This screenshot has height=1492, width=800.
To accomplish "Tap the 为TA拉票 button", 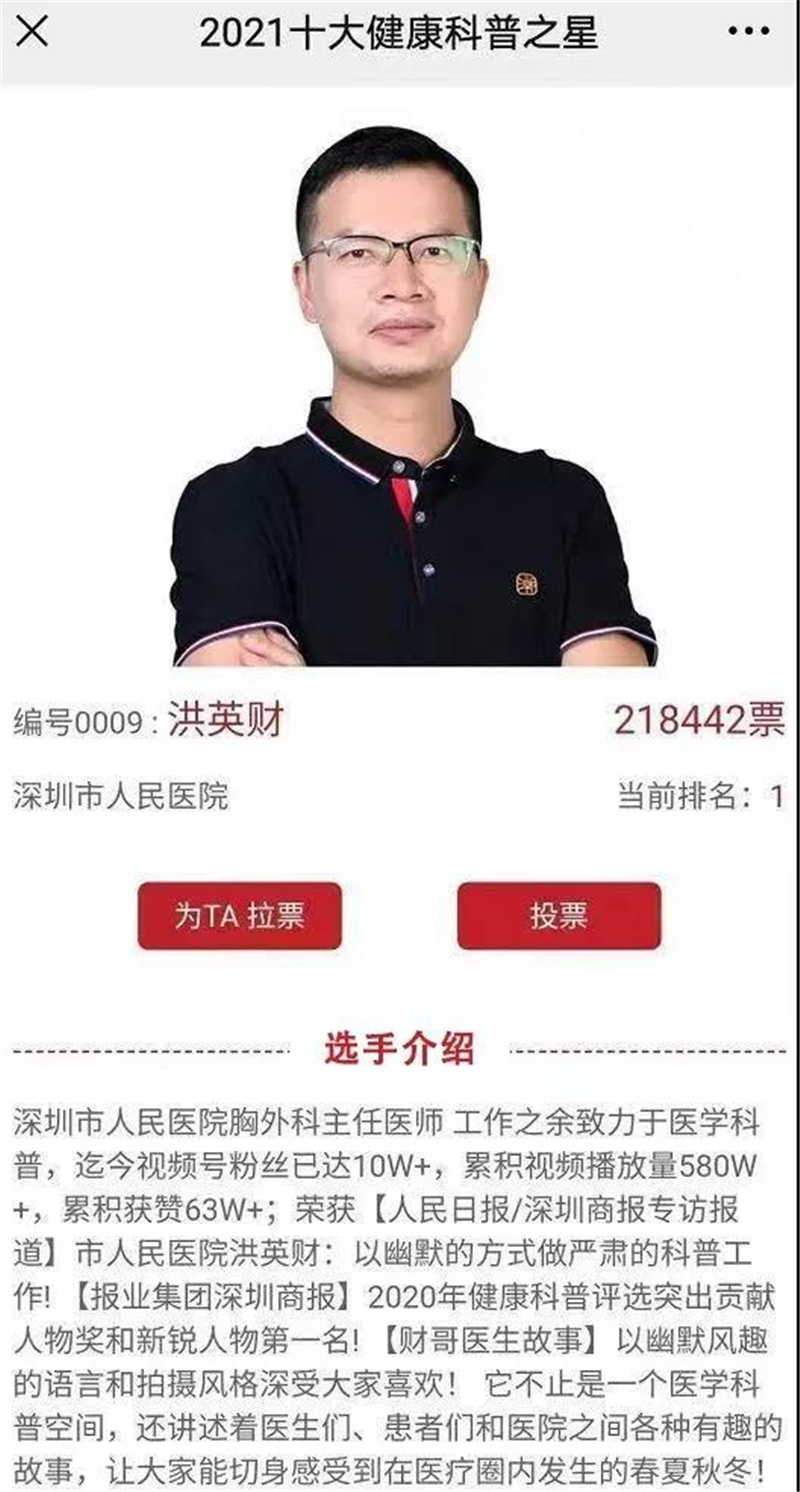I will [x=240, y=915].
